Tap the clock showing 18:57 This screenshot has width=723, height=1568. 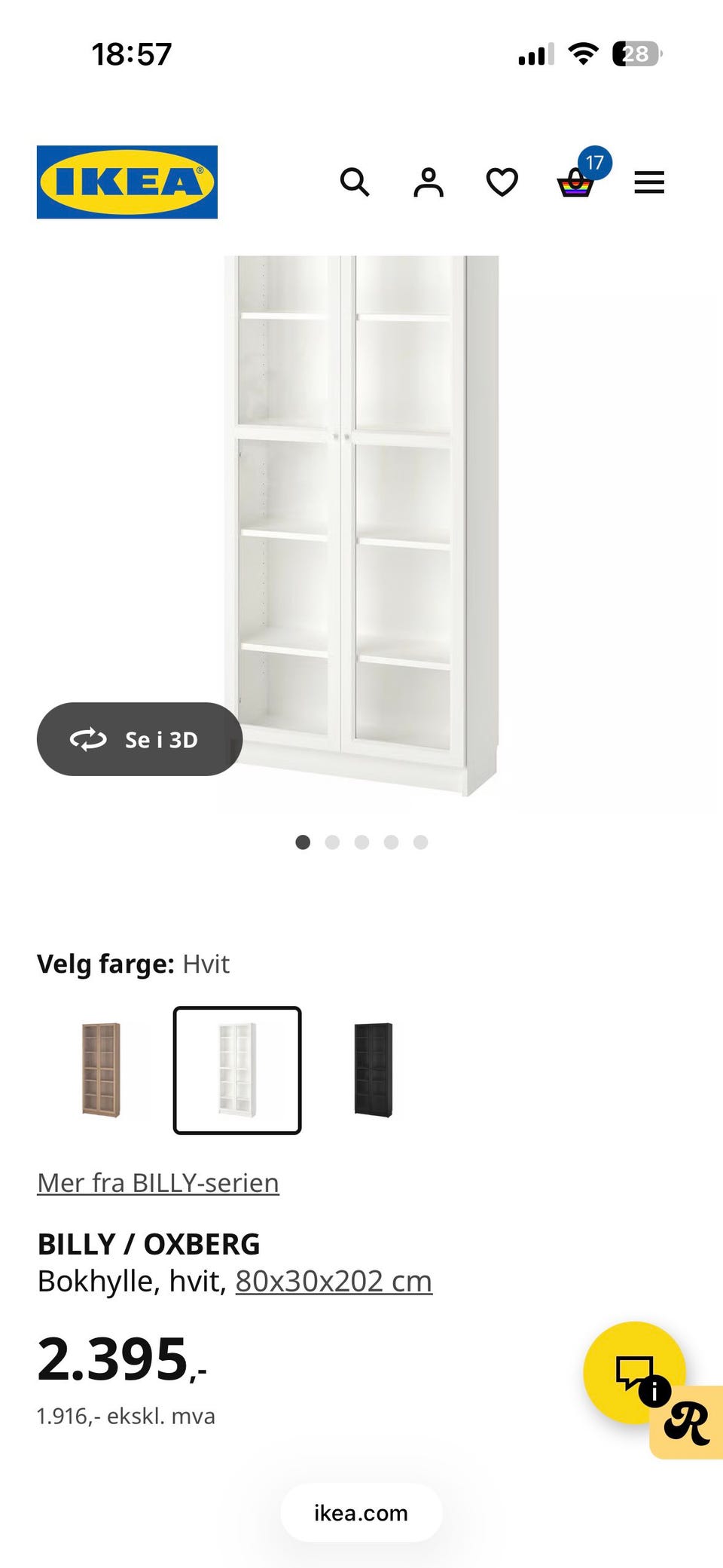133,53
